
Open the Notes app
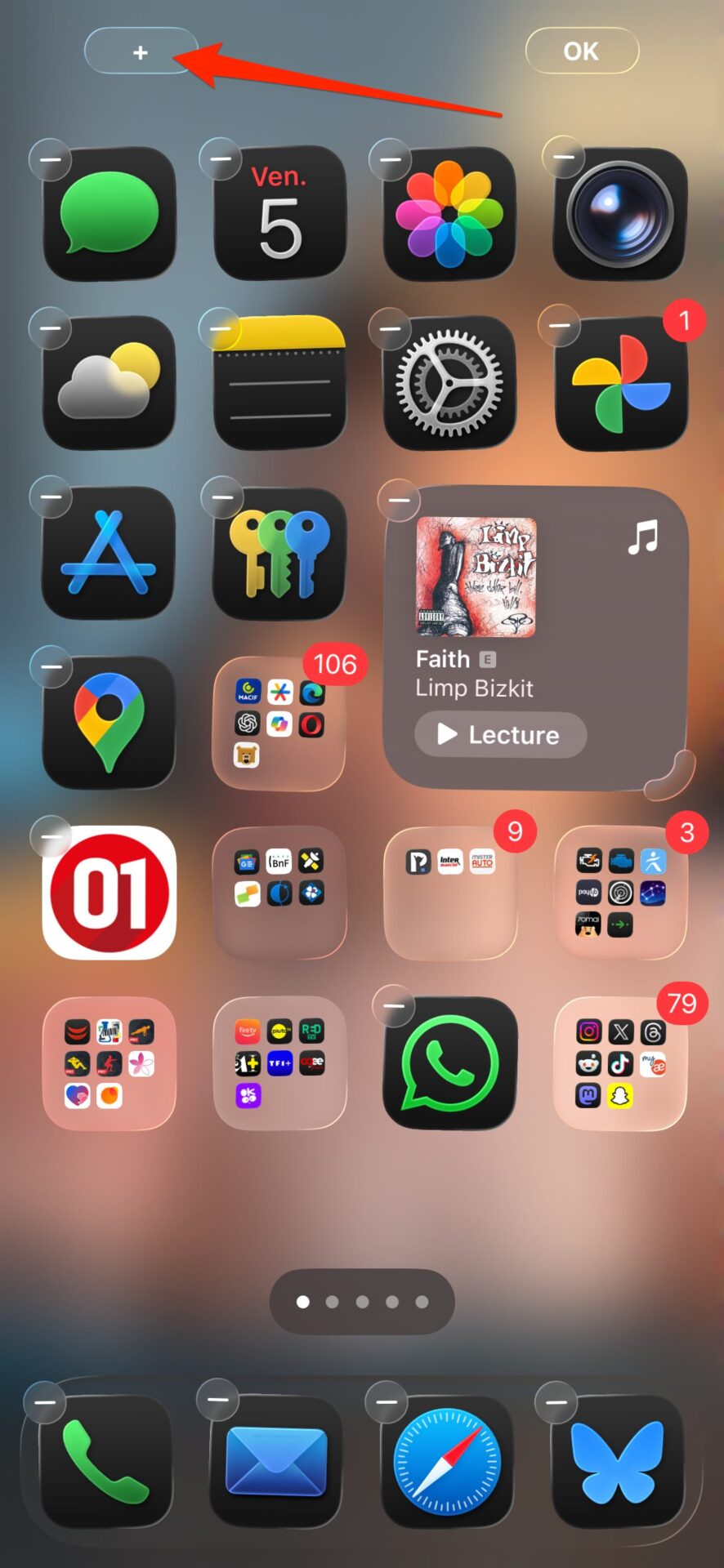tap(279, 383)
